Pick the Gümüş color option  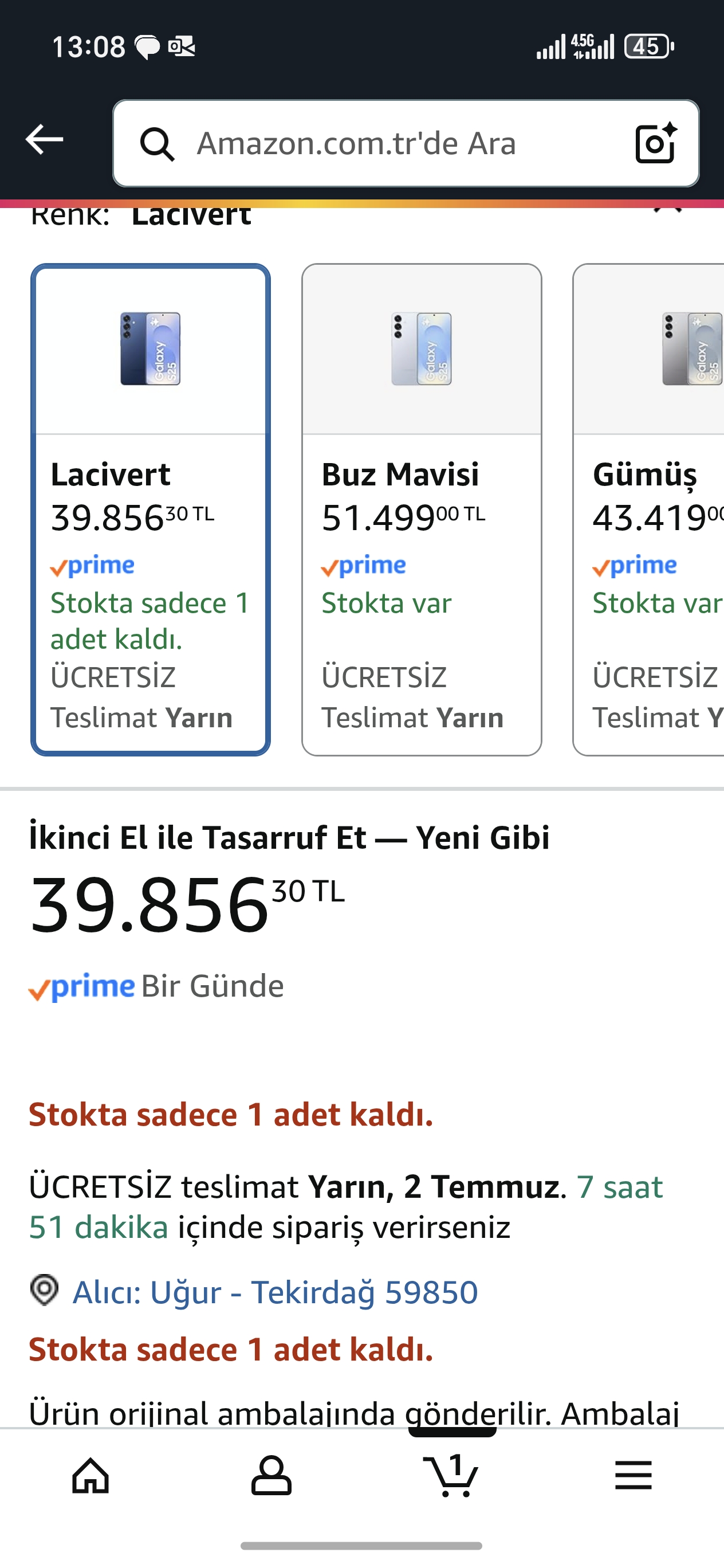click(648, 509)
